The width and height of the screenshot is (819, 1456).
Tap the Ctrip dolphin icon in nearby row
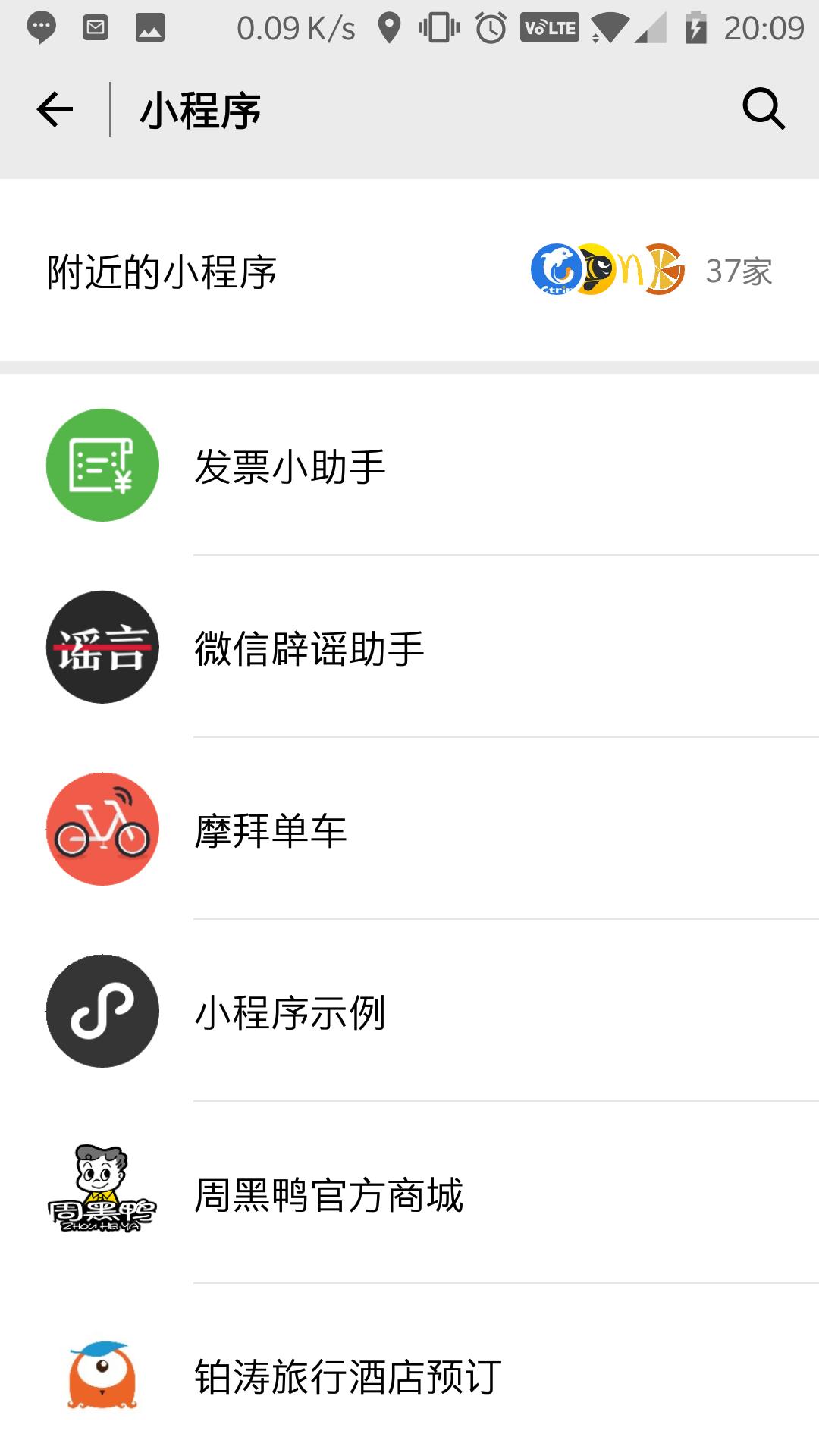click(x=557, y=273)
